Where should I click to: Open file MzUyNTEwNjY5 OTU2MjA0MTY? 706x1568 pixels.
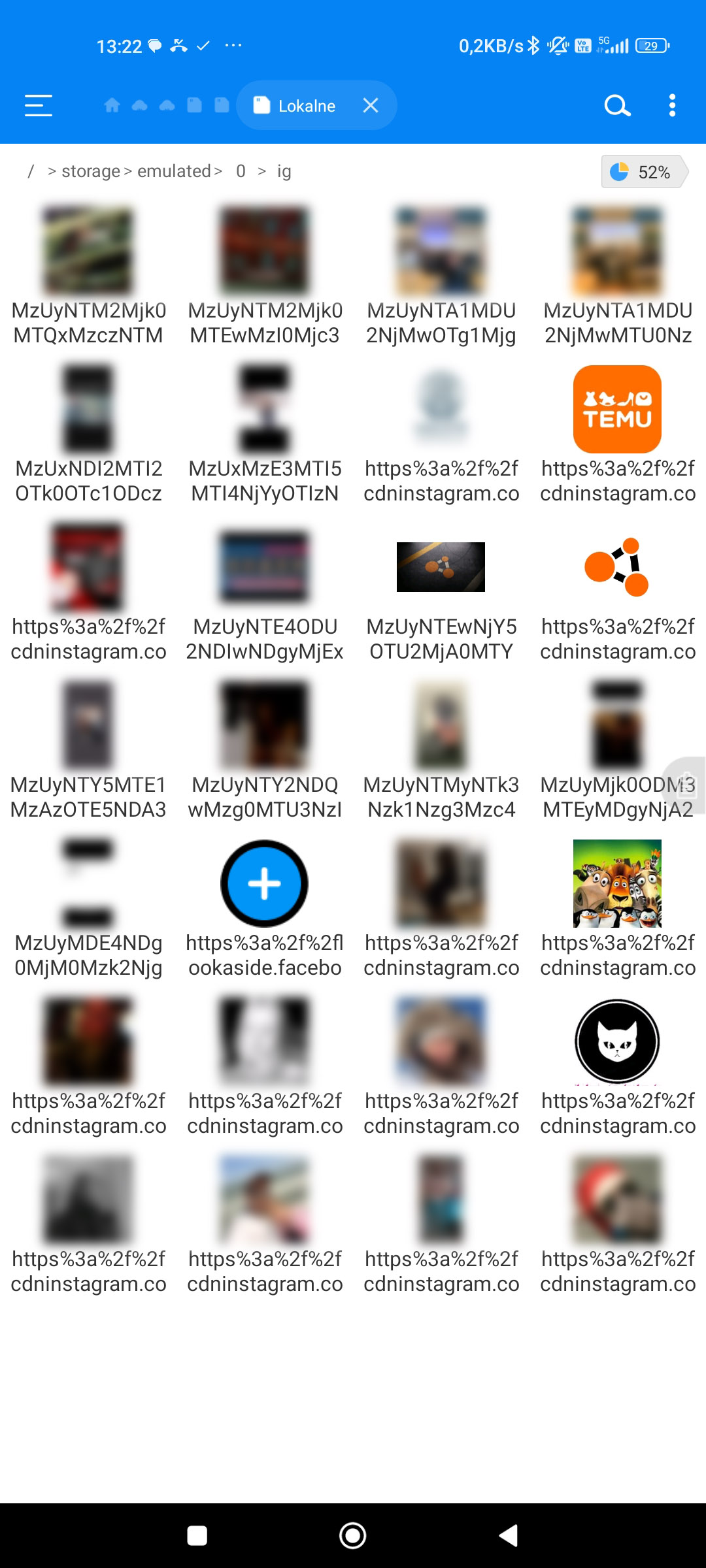click(x=441, y=567)
